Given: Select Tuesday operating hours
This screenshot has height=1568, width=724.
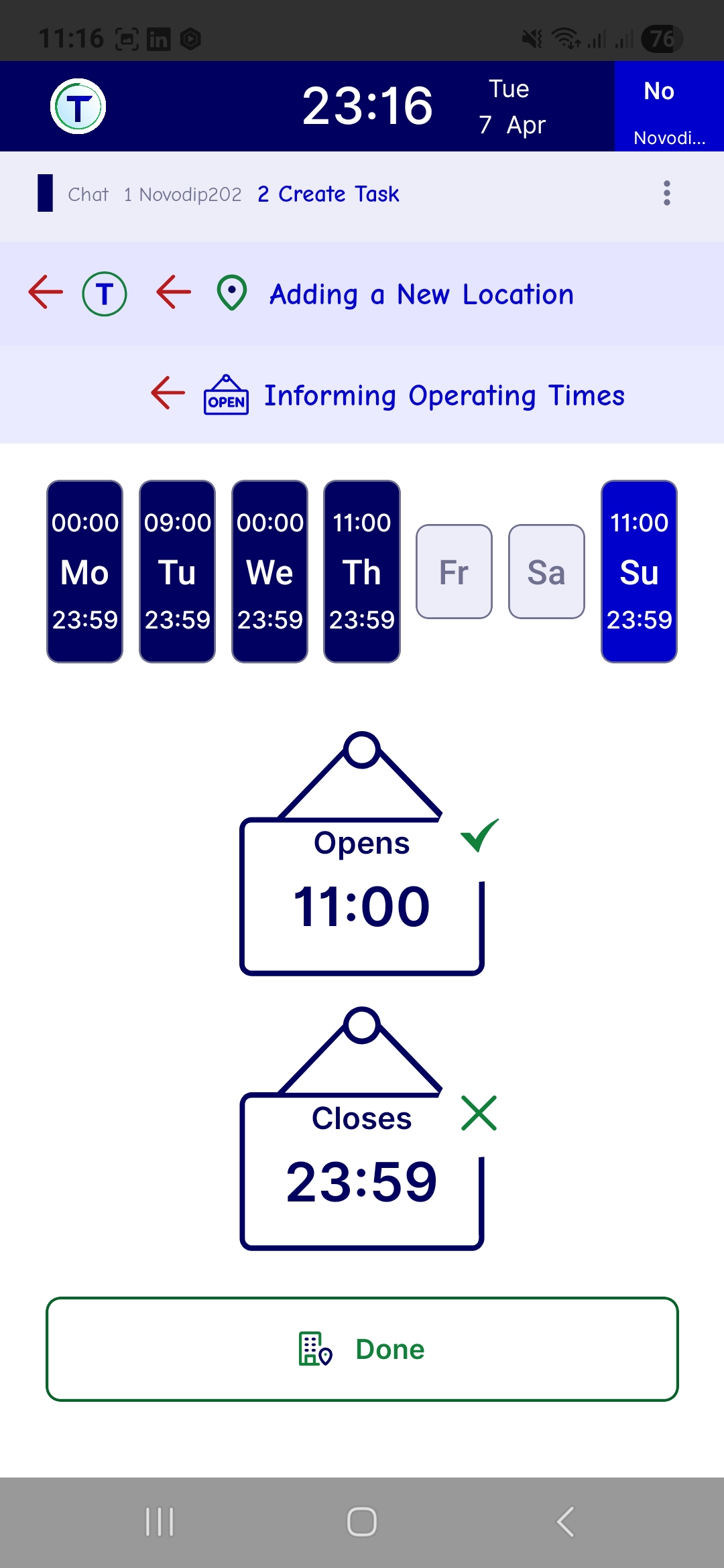Looking at the screenshot, I should click(x=178, y=572).
